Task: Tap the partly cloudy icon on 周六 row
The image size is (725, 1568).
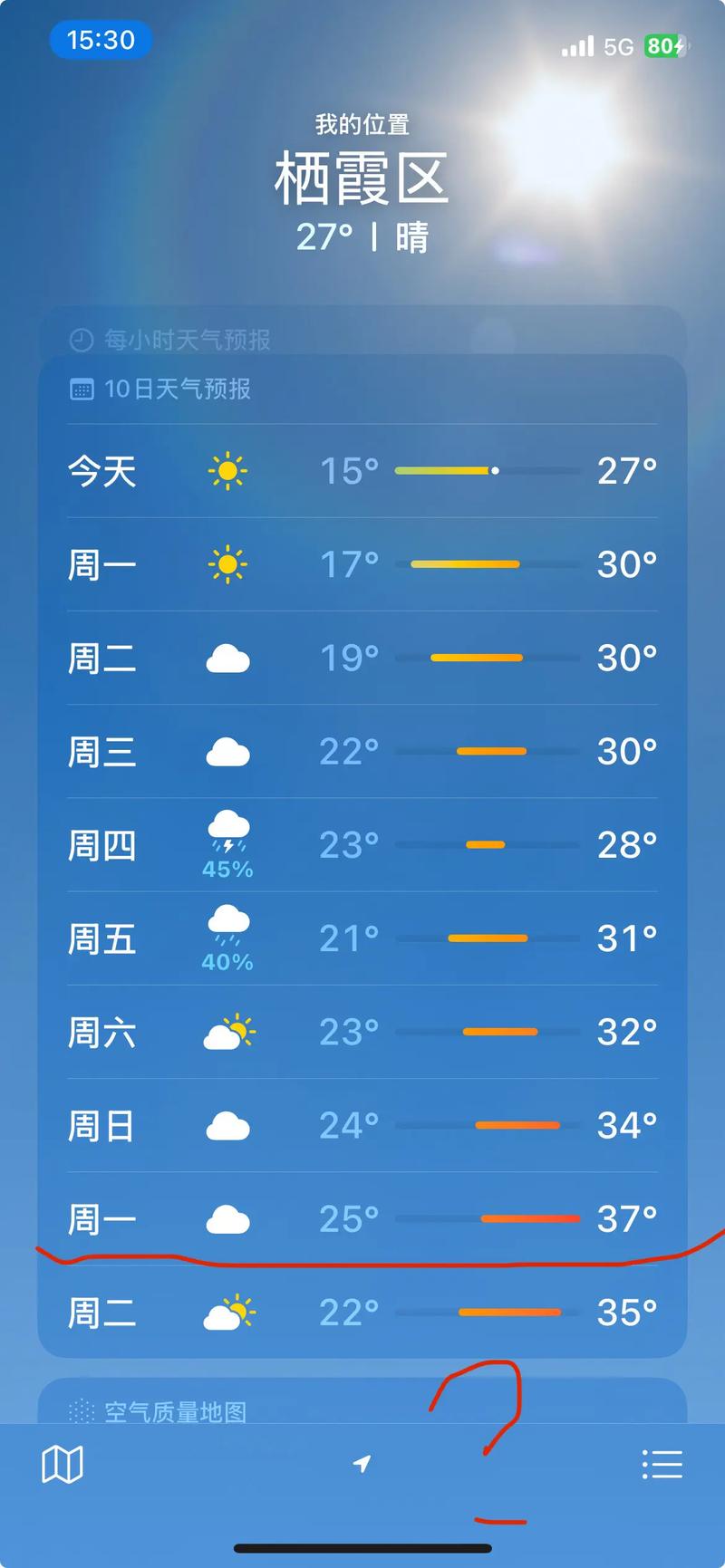Action: 227,1032
